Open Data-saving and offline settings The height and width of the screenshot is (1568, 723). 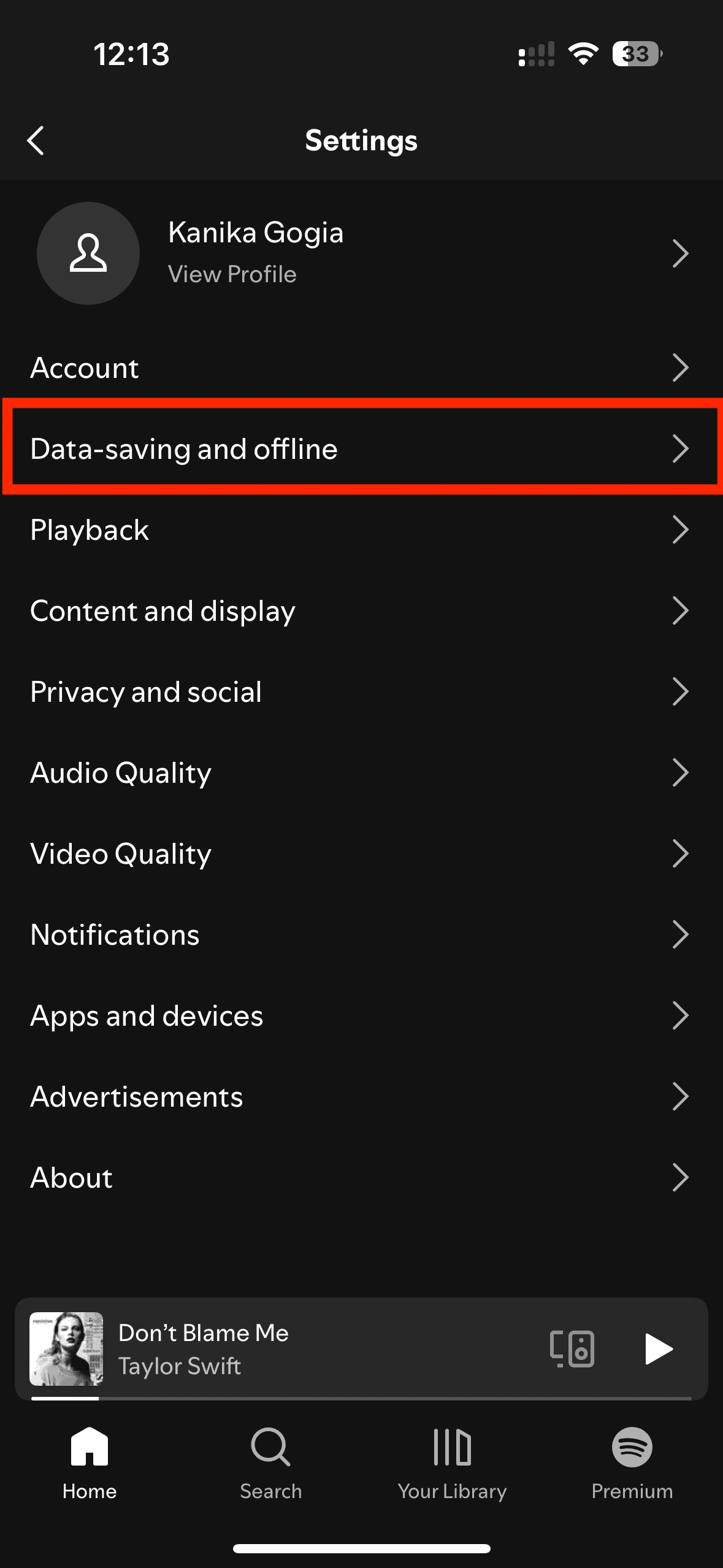(x=361, y=449)
